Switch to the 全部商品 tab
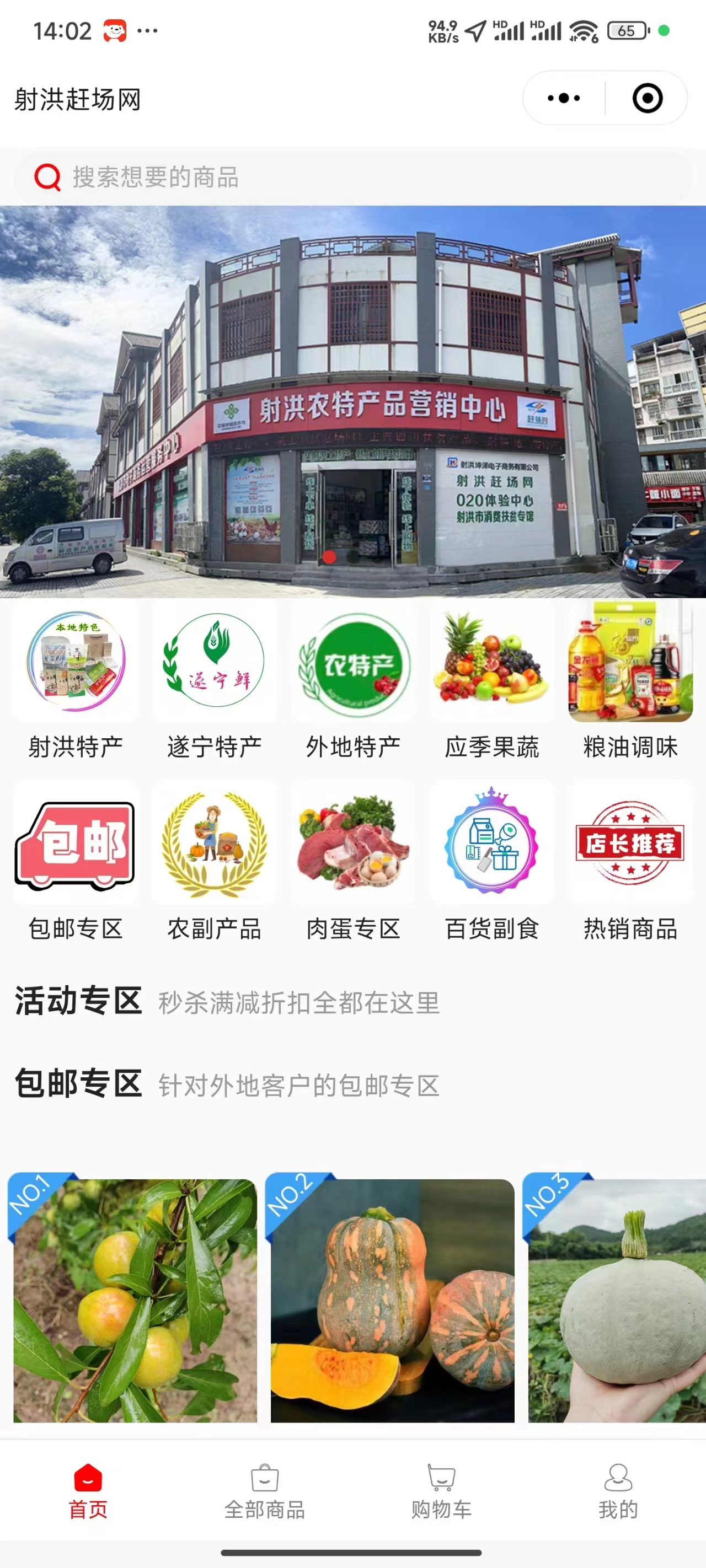 [264, 1491]
